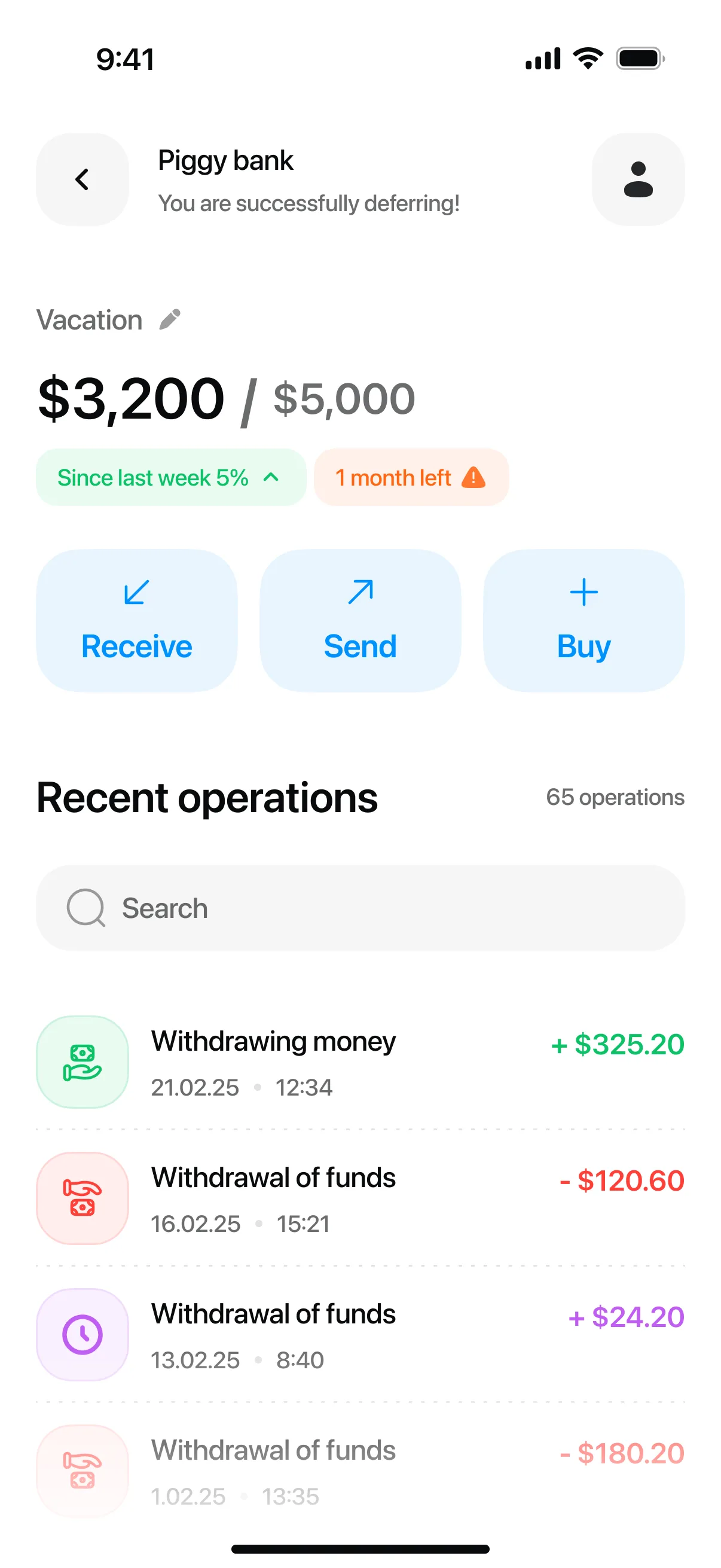Open the profile icon

click(638, 179)
